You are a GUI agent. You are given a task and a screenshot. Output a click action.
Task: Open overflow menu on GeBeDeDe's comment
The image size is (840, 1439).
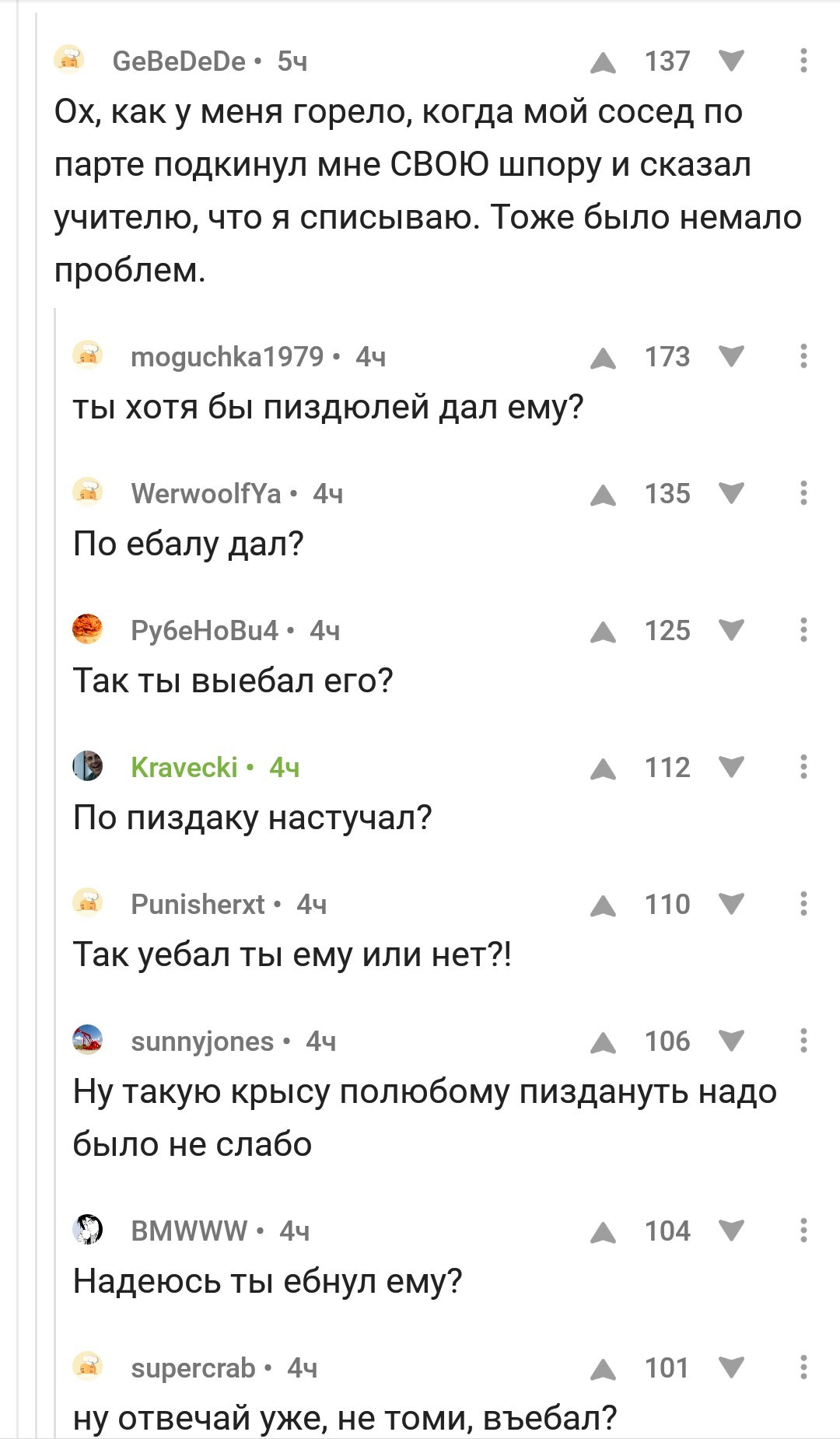coord(803,61)
